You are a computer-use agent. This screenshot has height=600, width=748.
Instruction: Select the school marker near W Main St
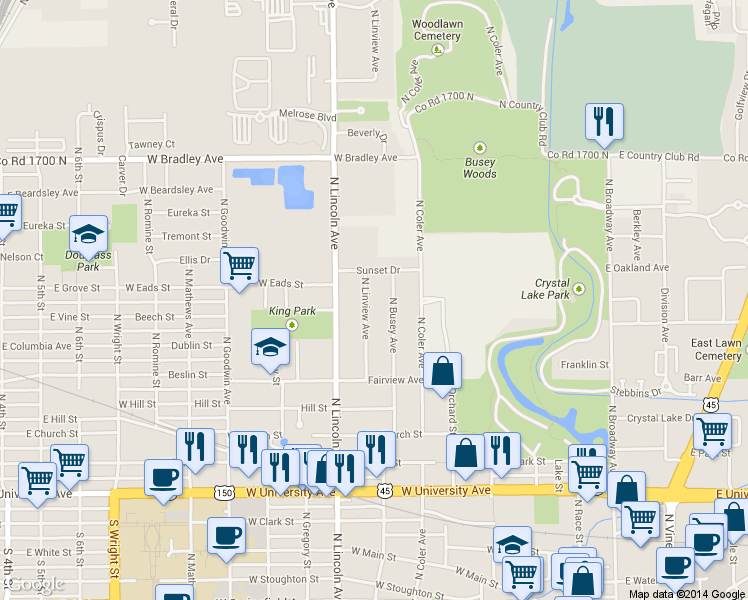click(x=512, y=546)
